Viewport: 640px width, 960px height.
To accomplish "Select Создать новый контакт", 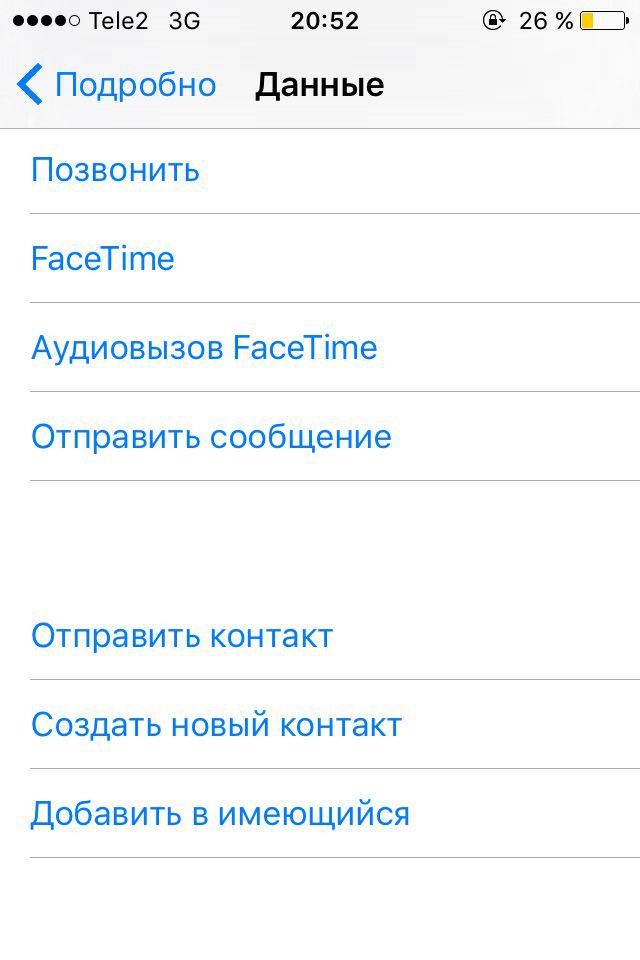I will (x=216, y=725).
